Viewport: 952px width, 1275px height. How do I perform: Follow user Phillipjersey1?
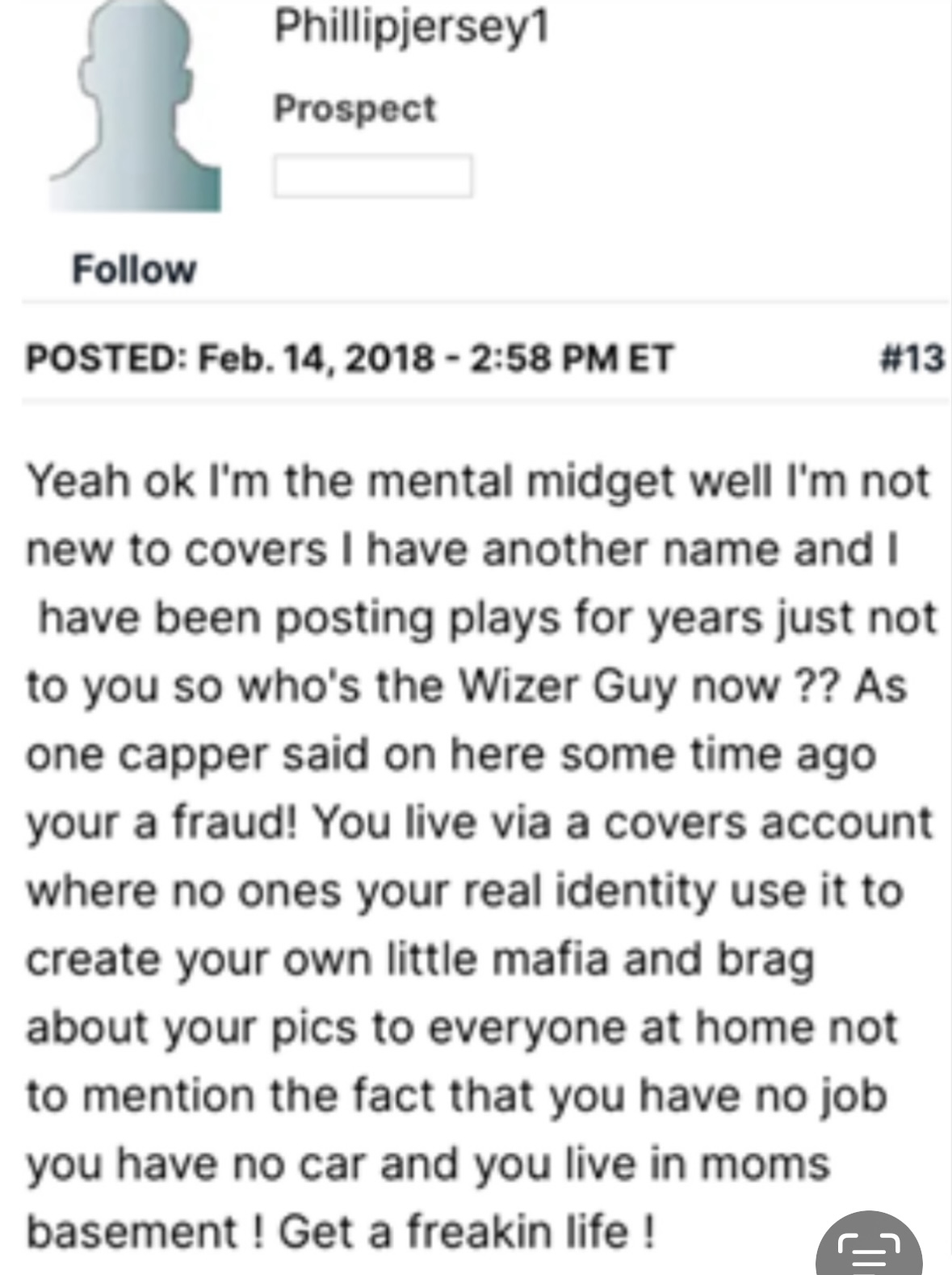pos(134,269)
